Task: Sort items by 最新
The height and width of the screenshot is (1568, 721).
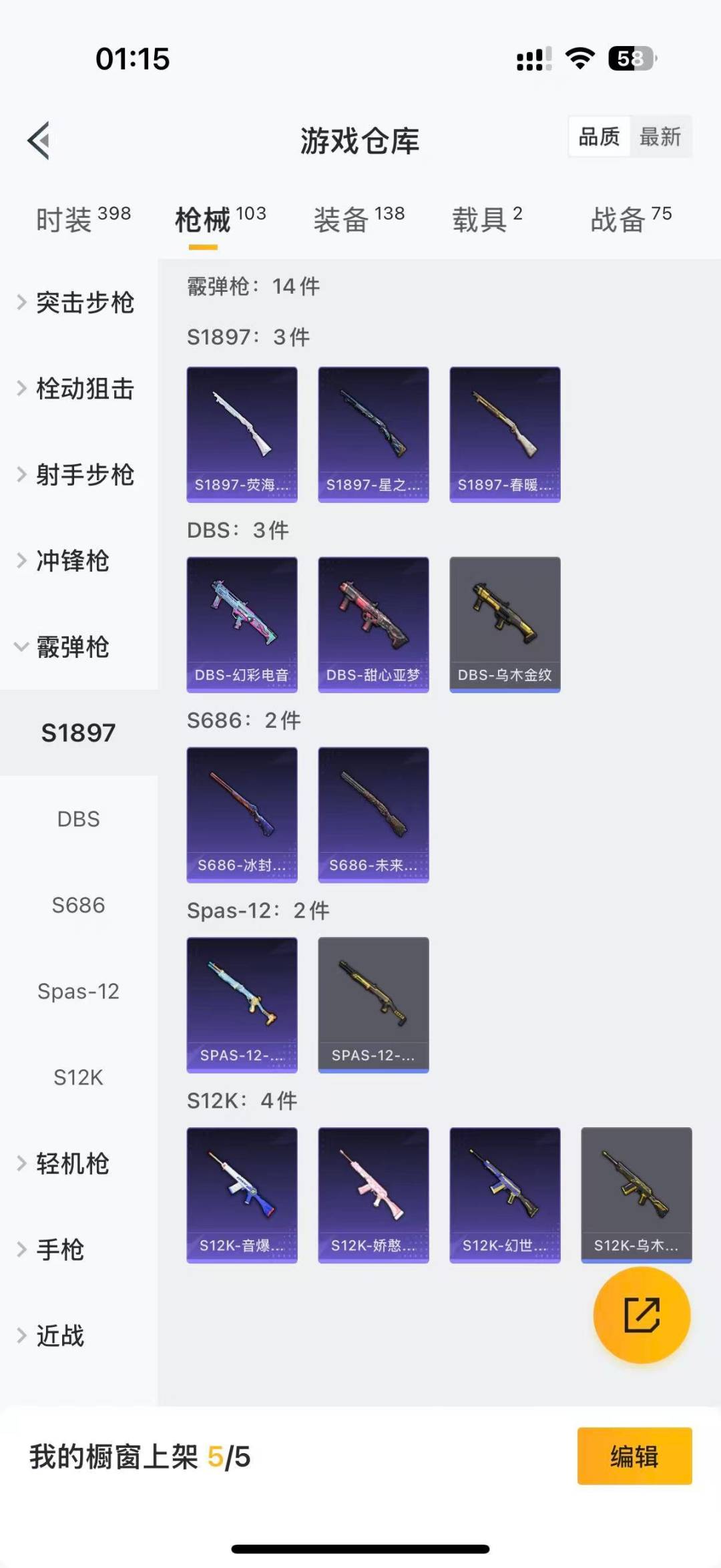Action: point(660,137)
